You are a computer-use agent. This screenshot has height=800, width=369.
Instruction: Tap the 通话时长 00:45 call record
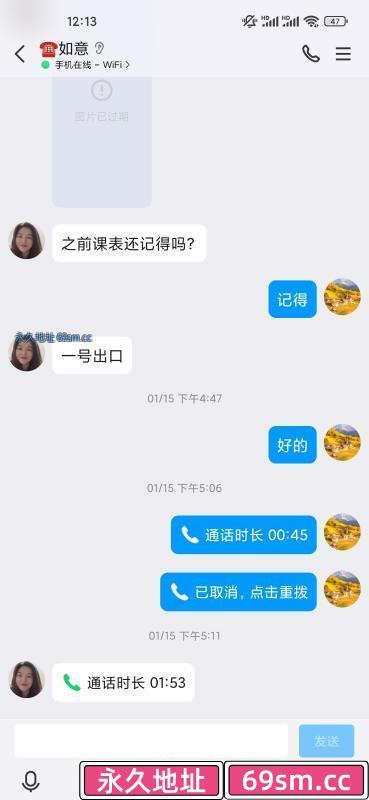coord(243,535)
